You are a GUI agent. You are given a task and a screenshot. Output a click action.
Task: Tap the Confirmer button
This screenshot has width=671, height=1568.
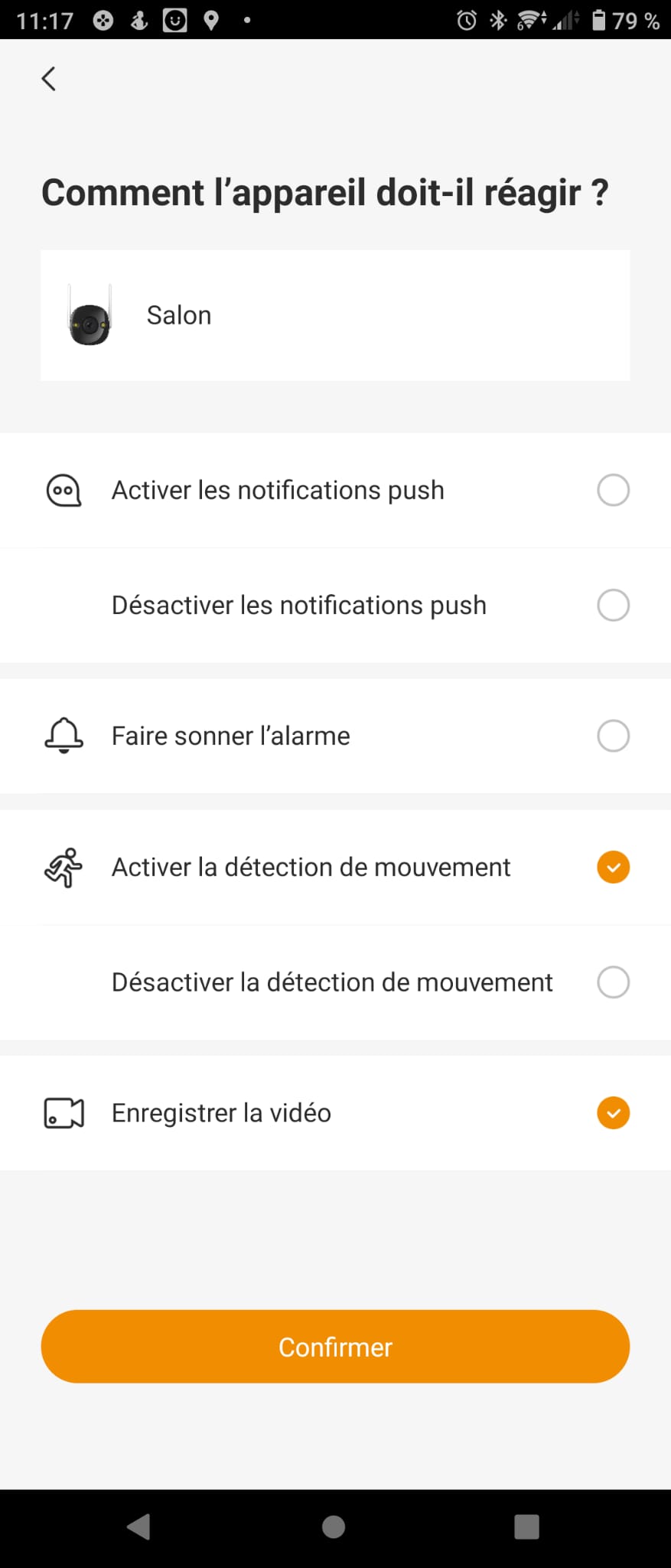point(335,1347)
